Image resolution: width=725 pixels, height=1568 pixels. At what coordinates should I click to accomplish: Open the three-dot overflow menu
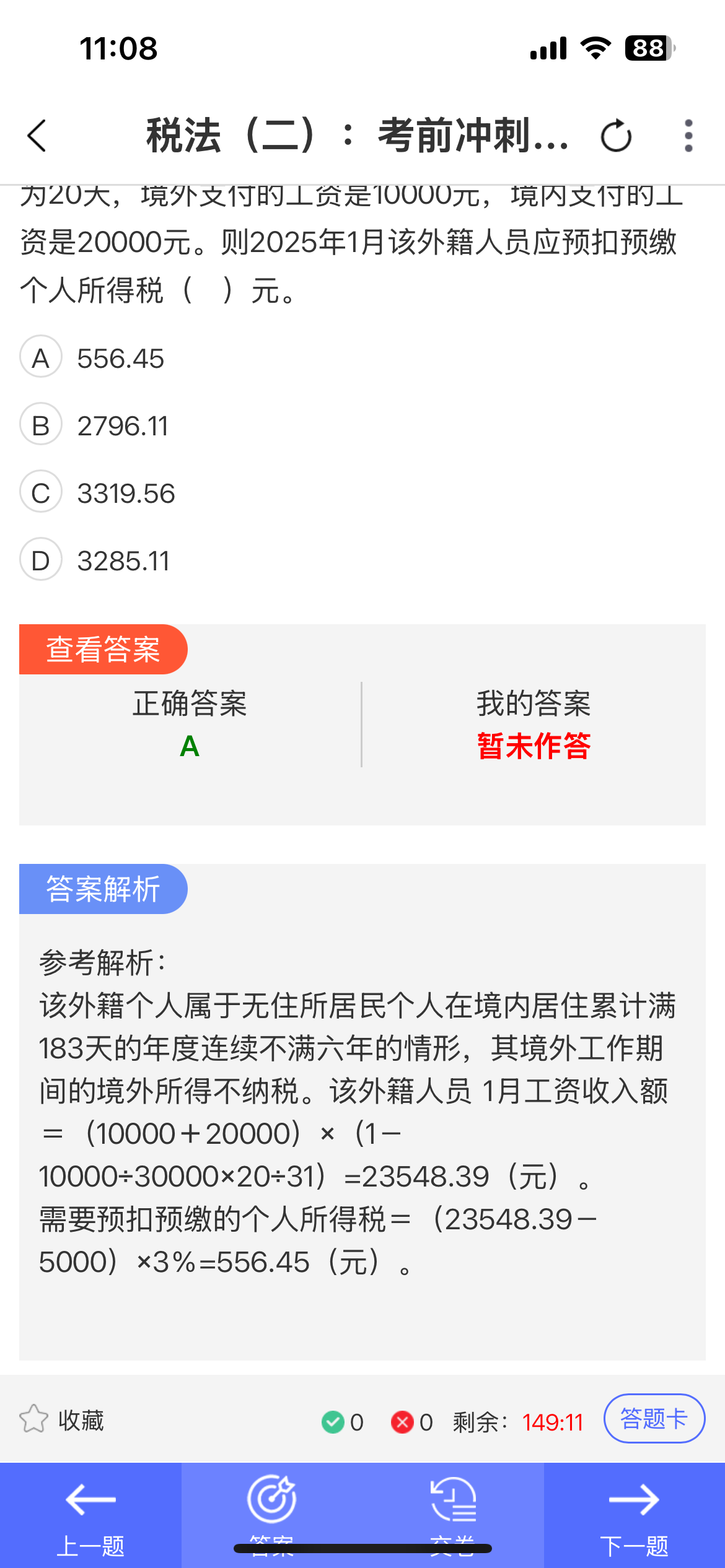[688, 136]
